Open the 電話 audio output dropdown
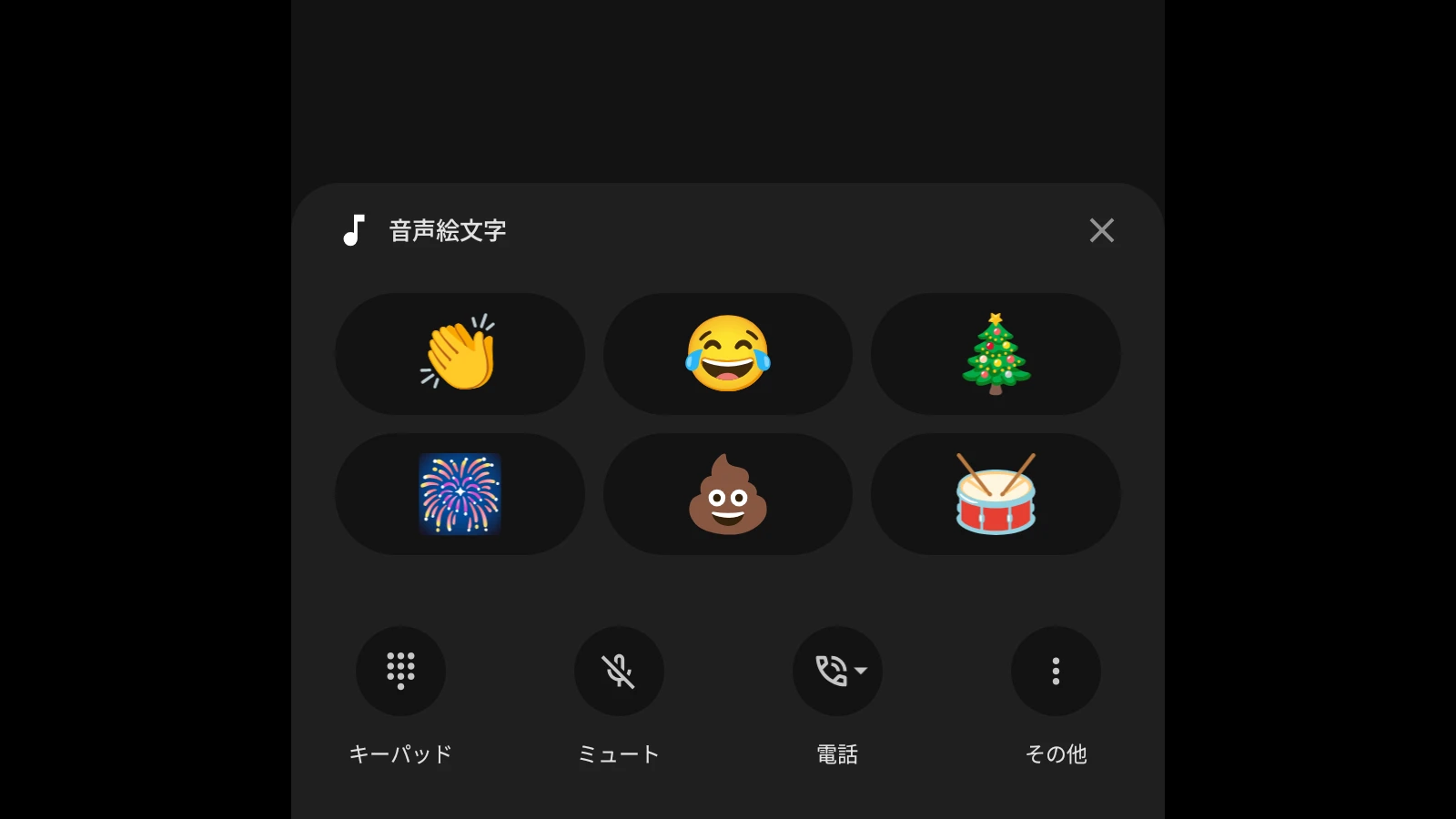Image resolution: width=1456 pixels, height=819 pixels. pyautogui.click(x=837, y=671)
